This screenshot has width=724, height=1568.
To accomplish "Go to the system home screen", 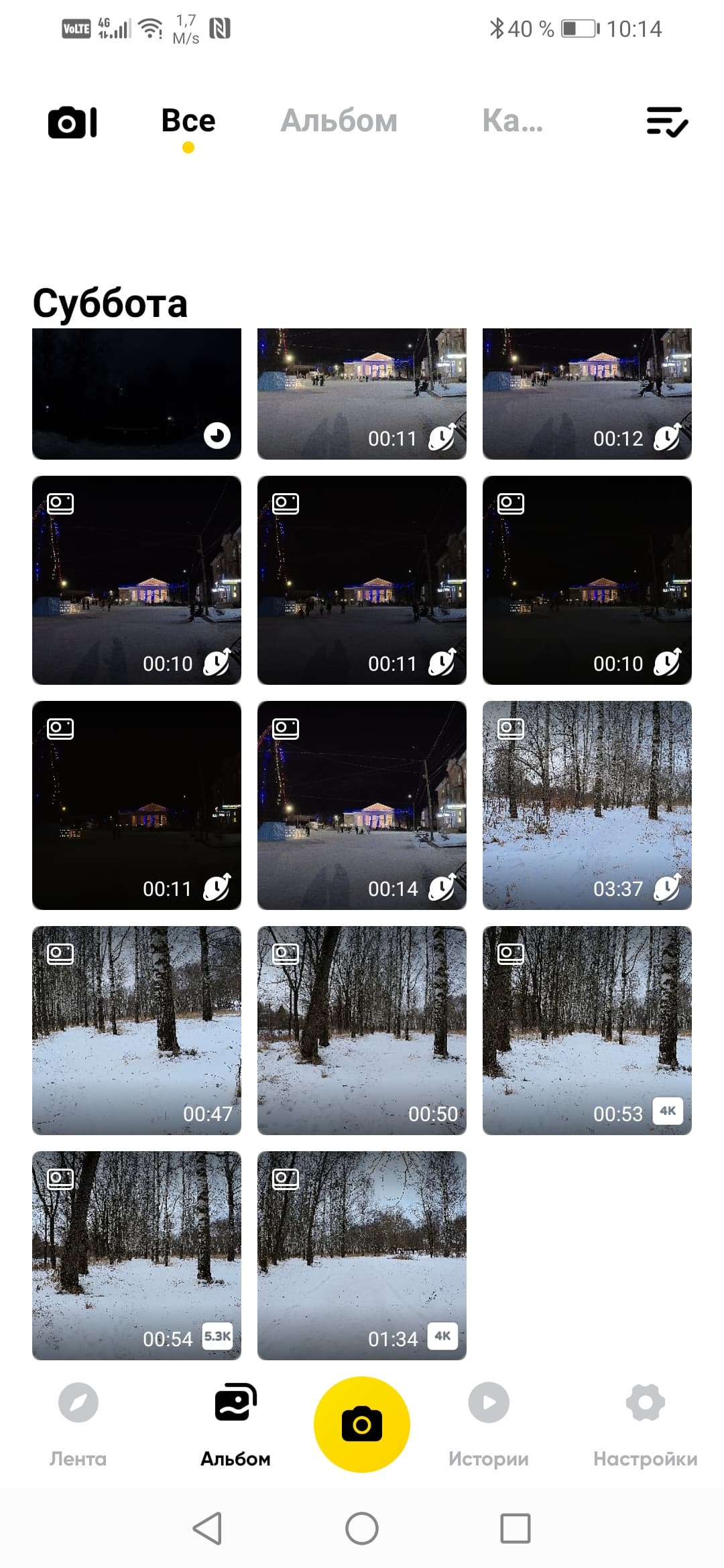I will click(362, 1528).
